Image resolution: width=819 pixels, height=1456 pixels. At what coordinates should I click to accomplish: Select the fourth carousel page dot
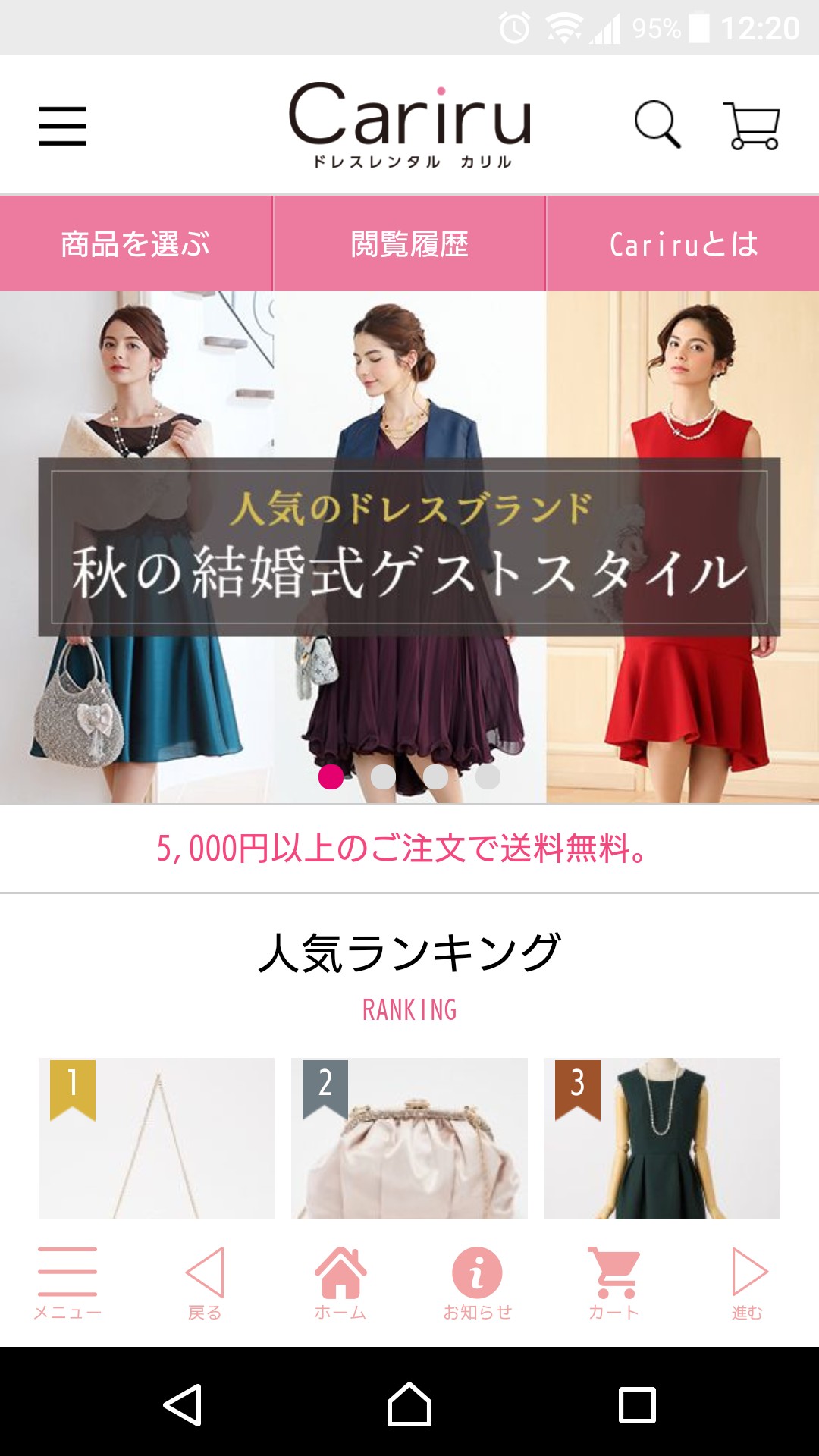pyautogui.click(x=488, y=777)
